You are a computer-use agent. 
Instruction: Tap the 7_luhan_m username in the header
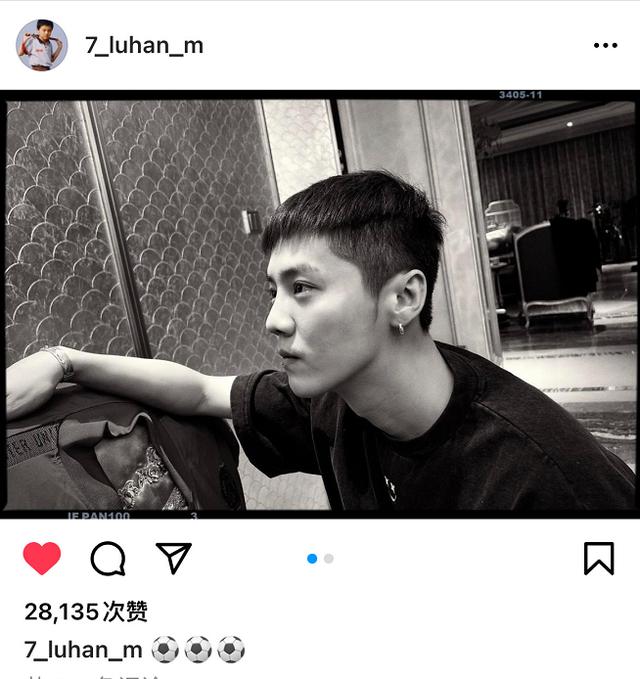coord(144,46)
